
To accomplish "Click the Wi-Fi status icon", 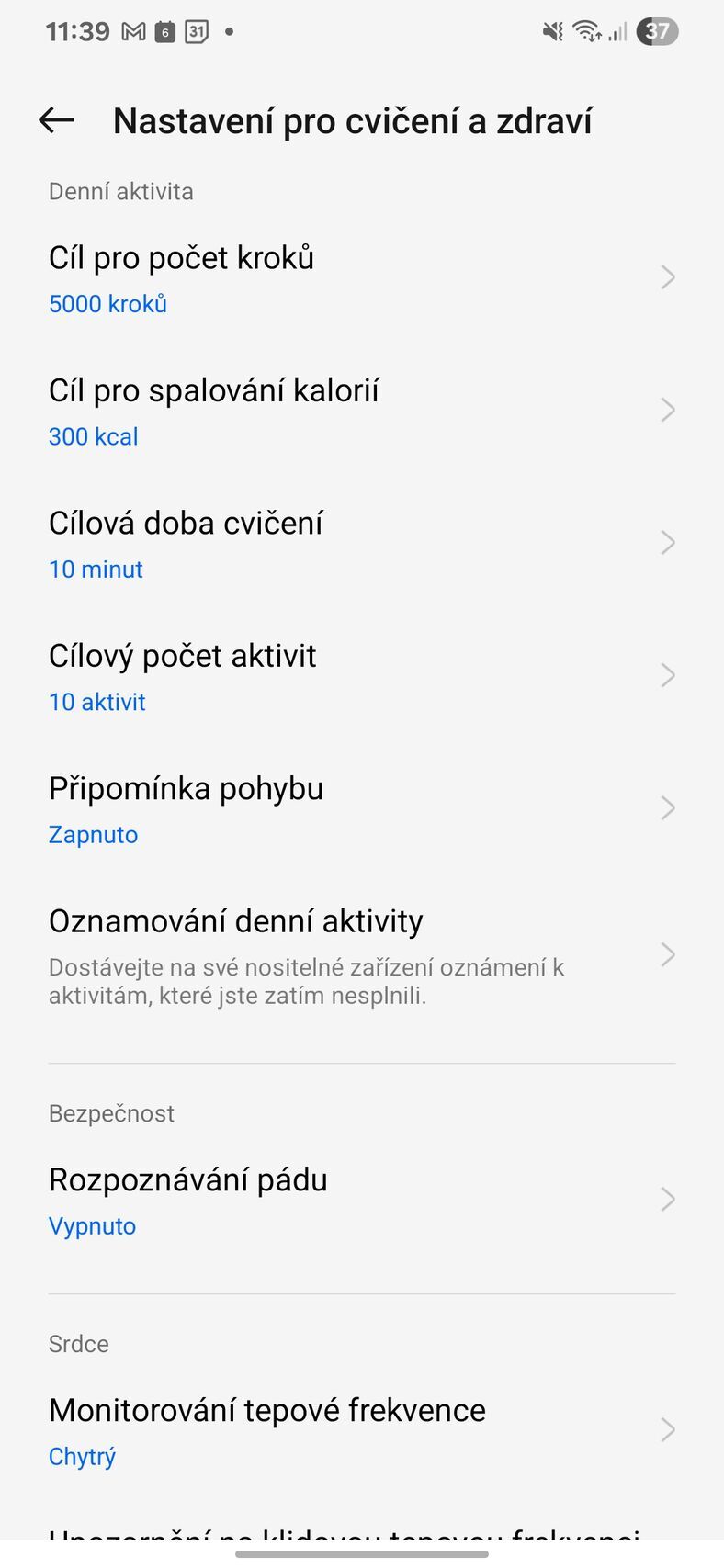I will click(x=588, y=30).
